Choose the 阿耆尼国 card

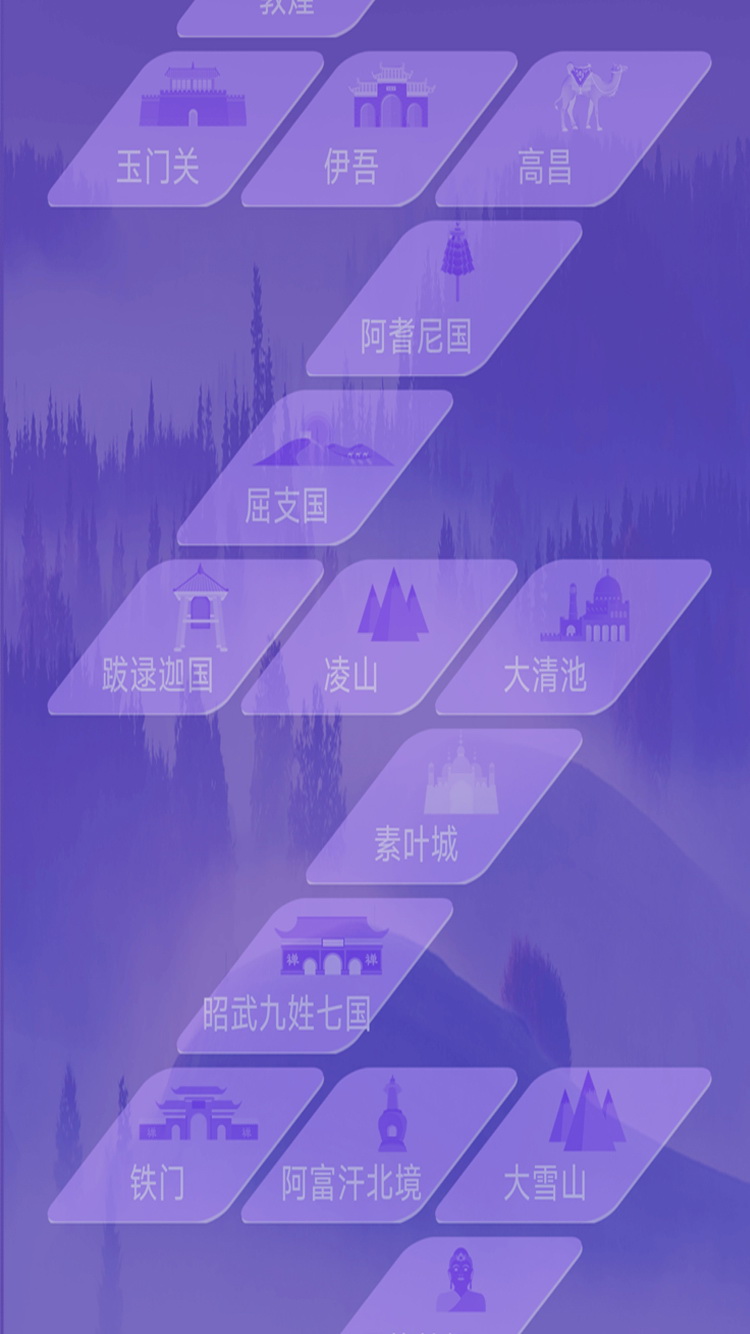click(x=444, y=300)
